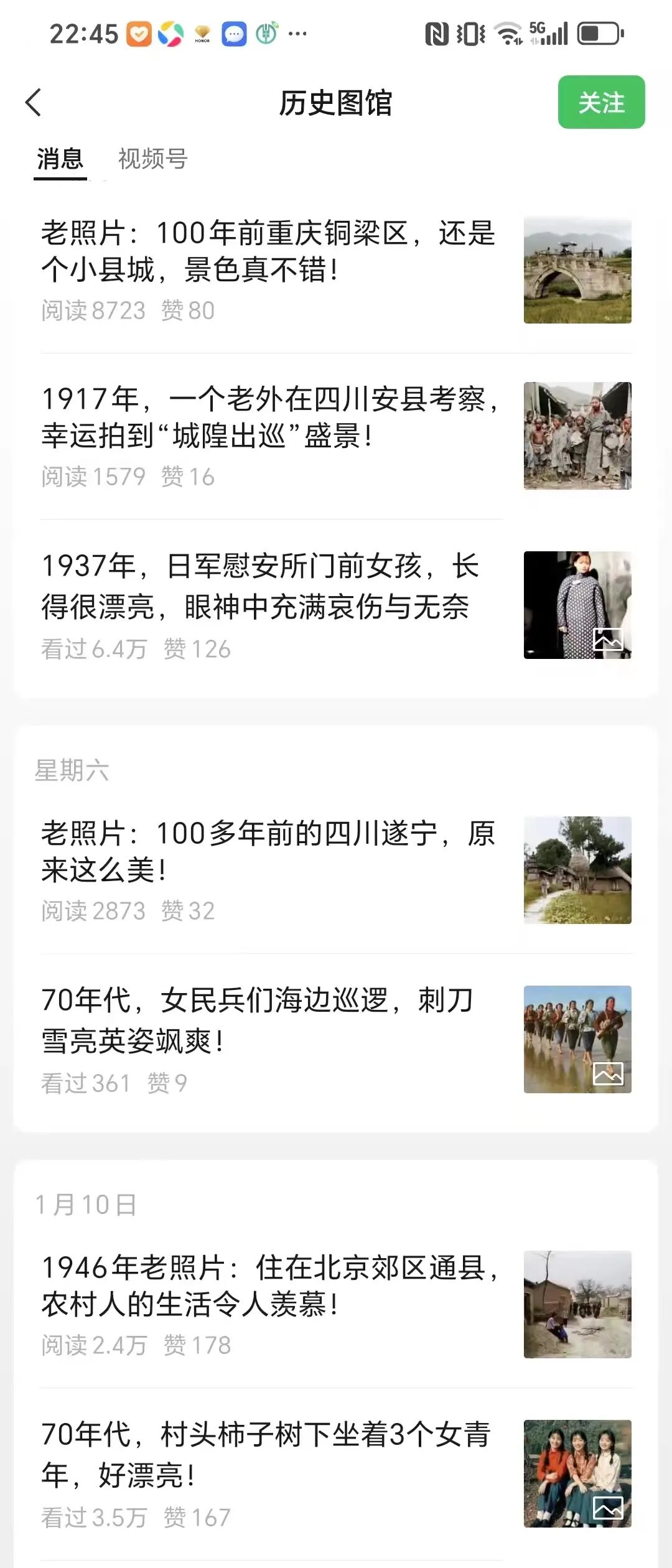The width and height of the screenshot is (672, 1568).
Task: Switch to the 视频号 tab
Action: point(152,159)
